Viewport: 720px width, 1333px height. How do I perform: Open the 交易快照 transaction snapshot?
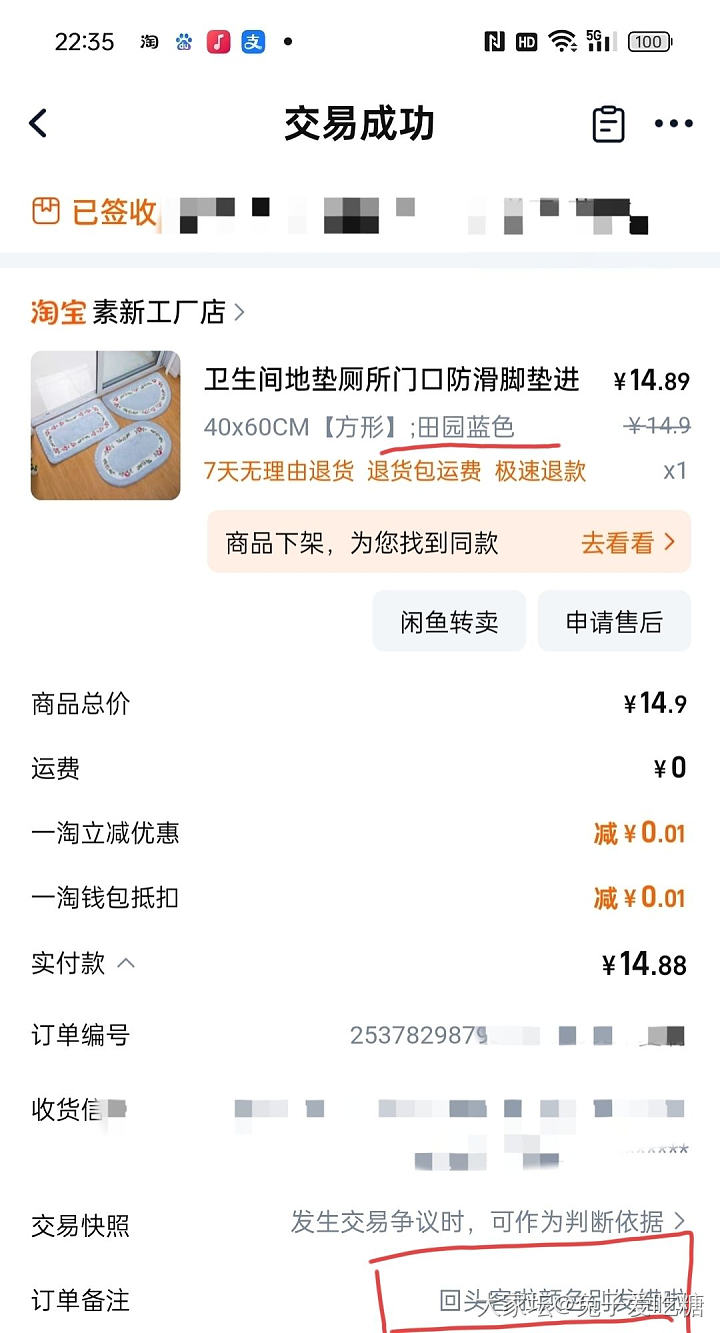488,1222
